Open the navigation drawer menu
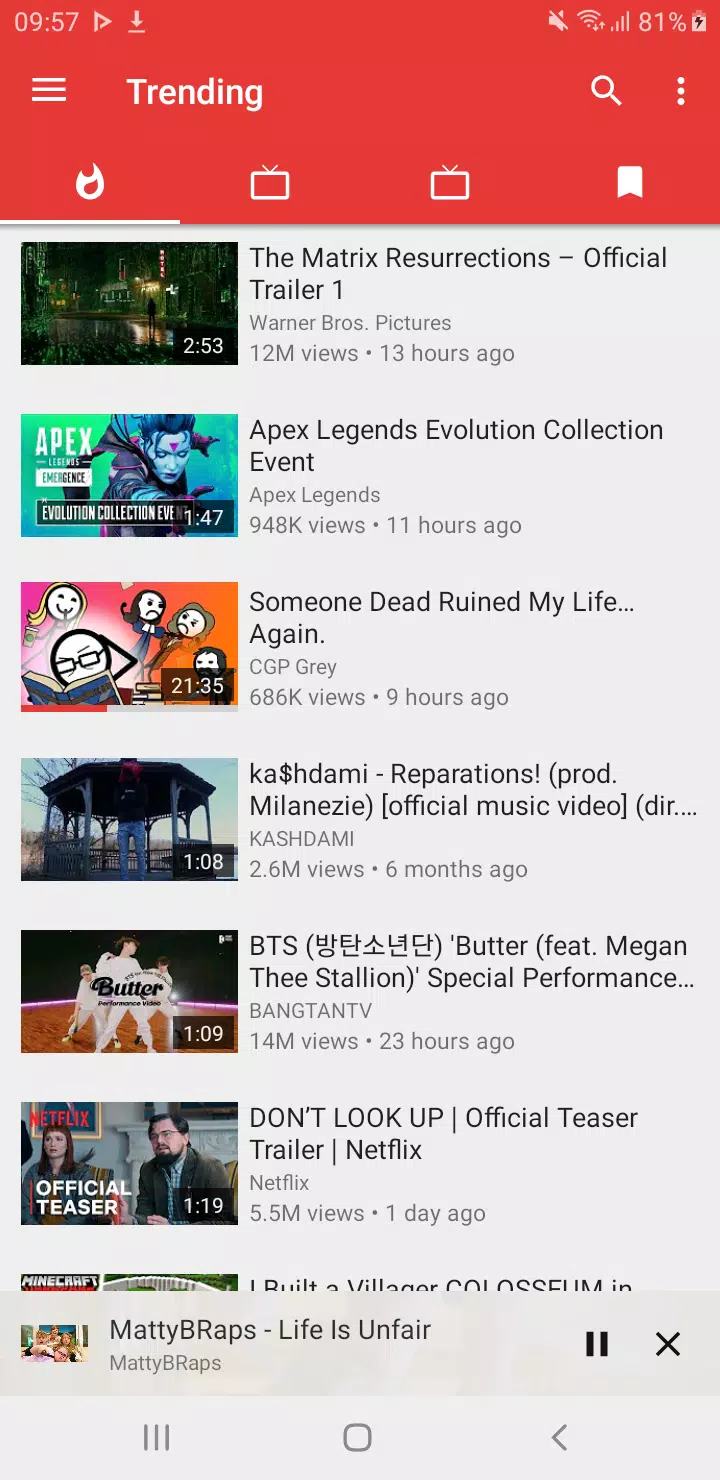The width and height of the screenshot is (720, 1480). click(48, 91)
